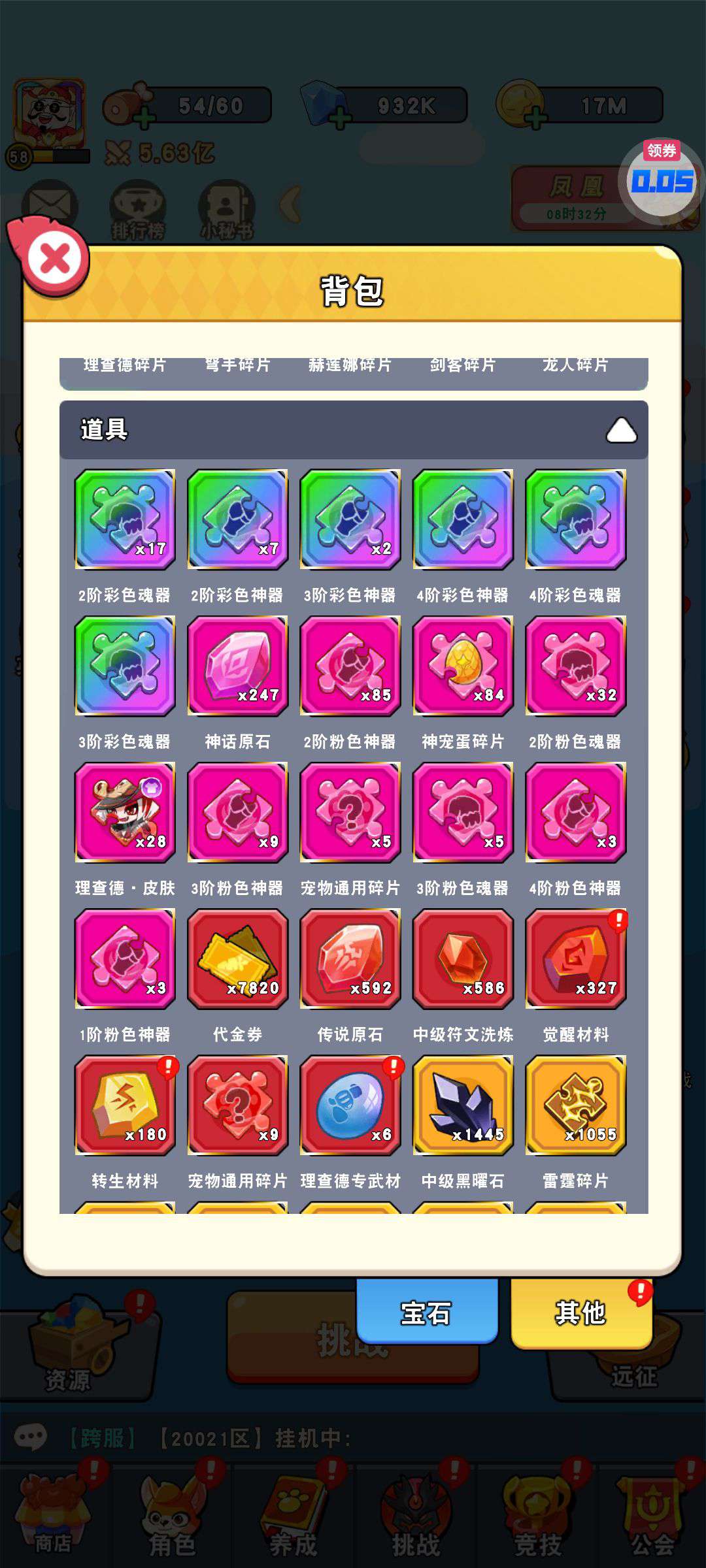
Task: Open the 中级黑曜石 item
Action: tap(463, 1105)
